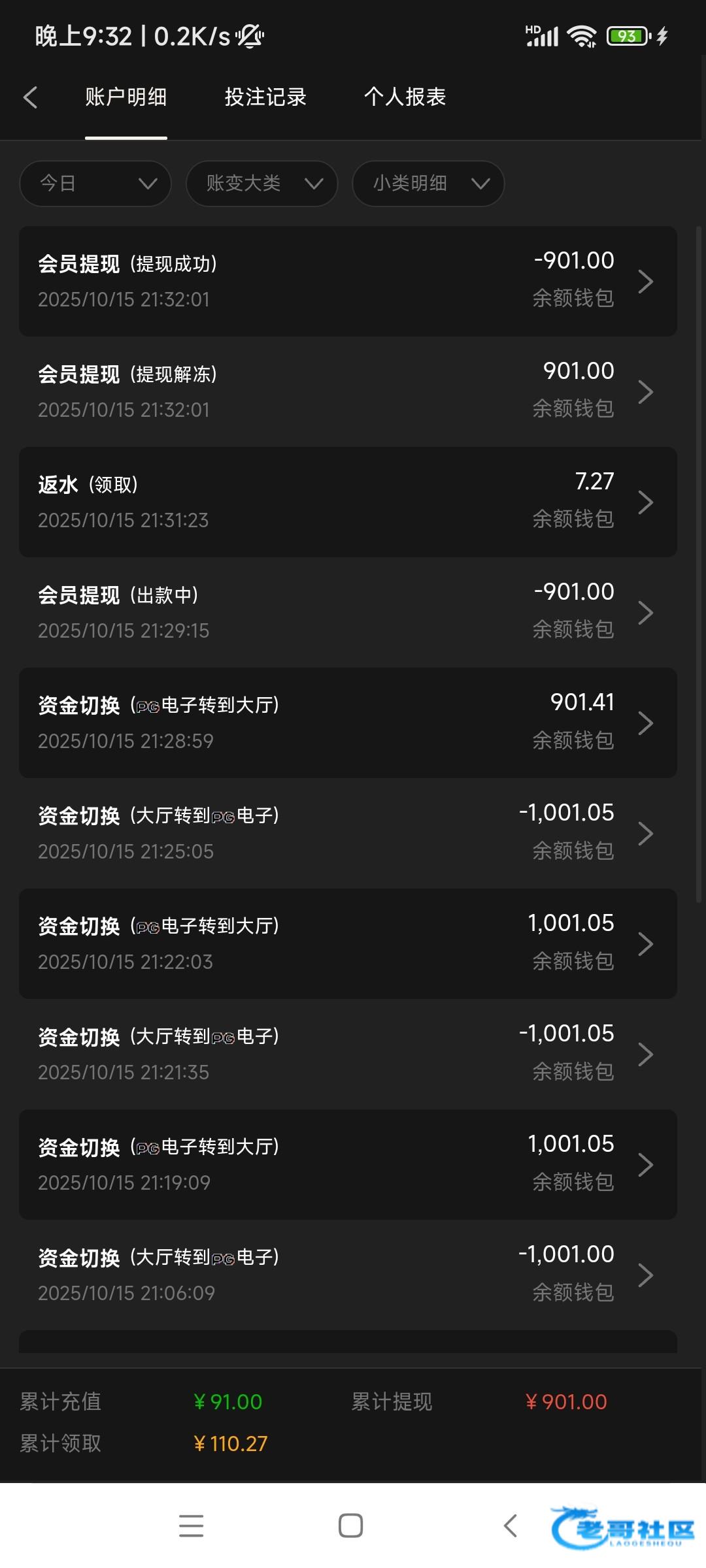Expand the 今日 date dropdown
The width and height of the screenshot is (706, 1568).
point(95,184)
